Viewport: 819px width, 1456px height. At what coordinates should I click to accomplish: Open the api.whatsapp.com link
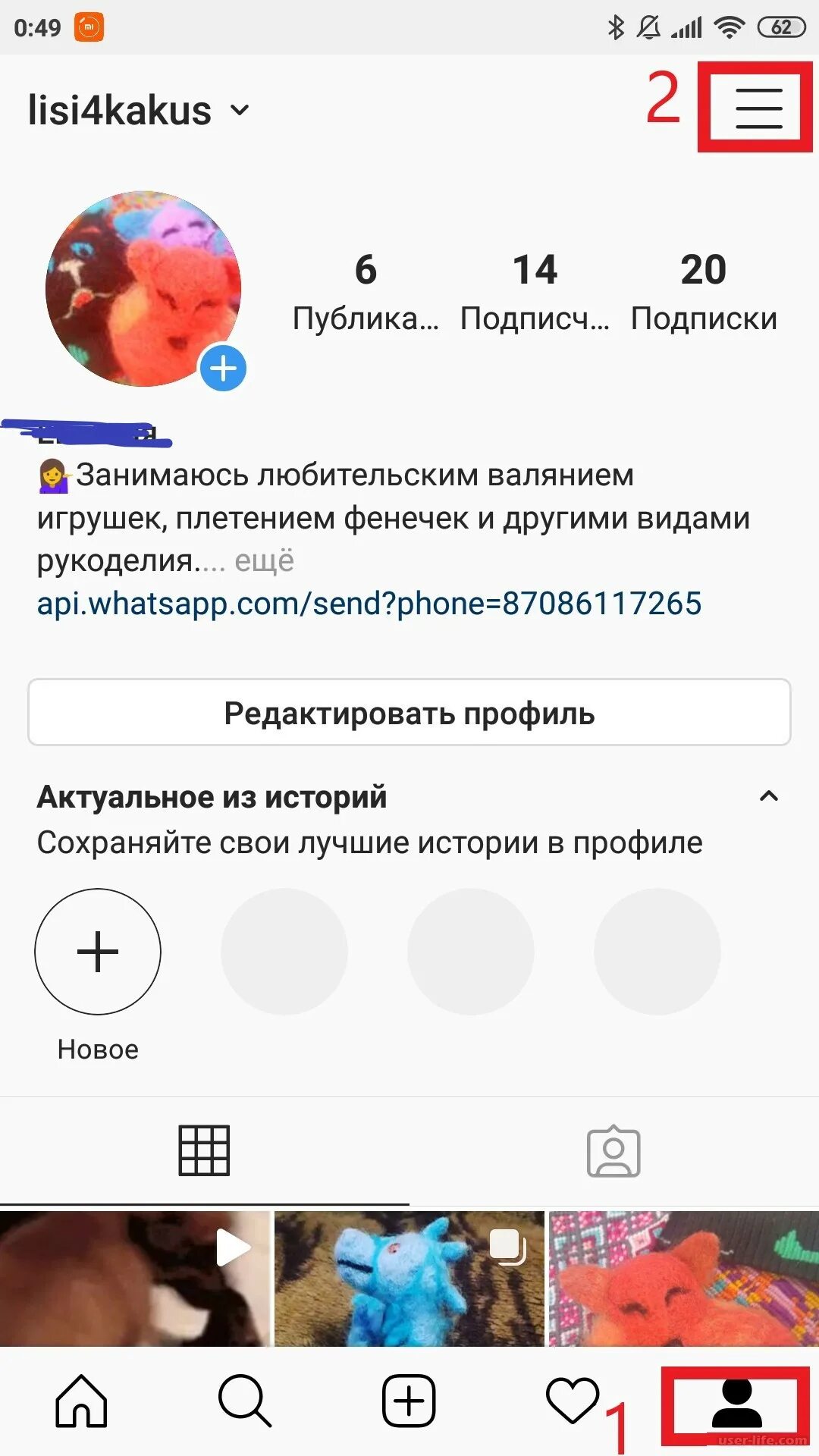(x=369, y=604)
